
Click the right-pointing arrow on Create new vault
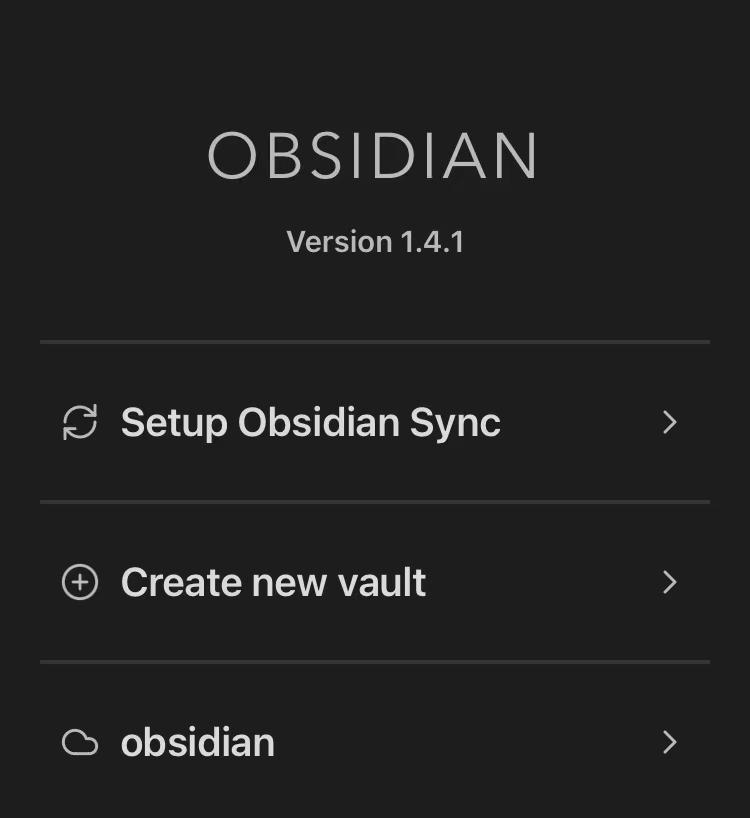(x=669, y=583)
